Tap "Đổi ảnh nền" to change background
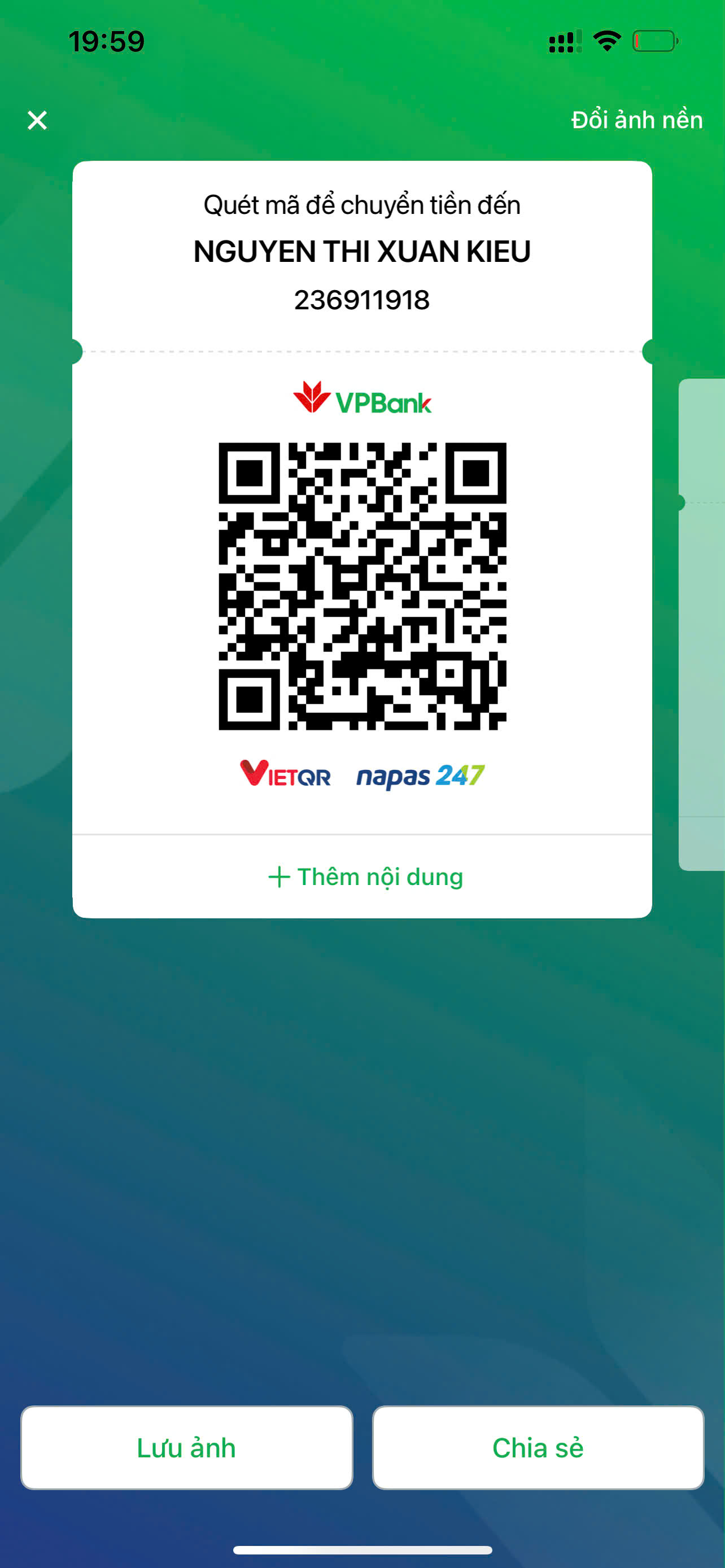 [x=637, y=120]
